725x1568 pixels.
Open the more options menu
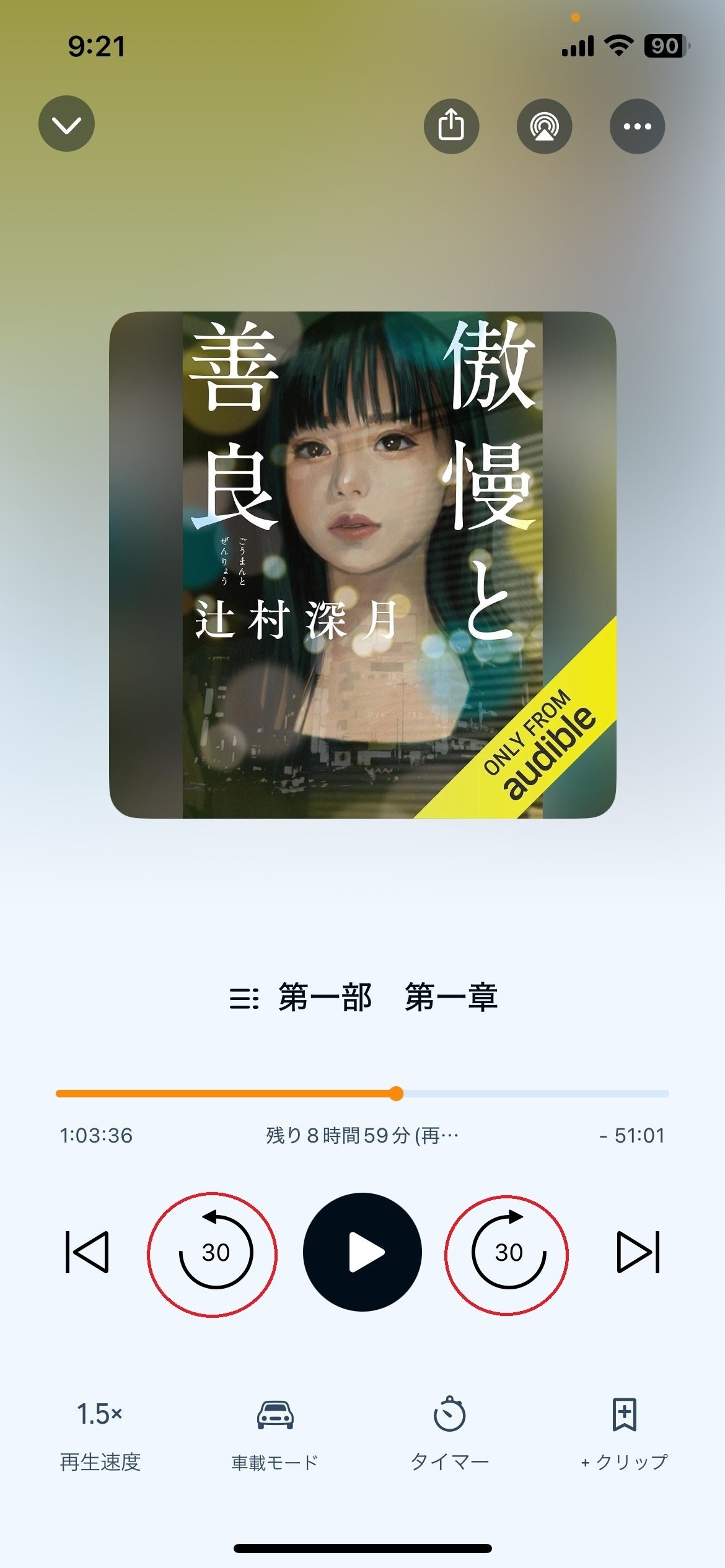637,125
